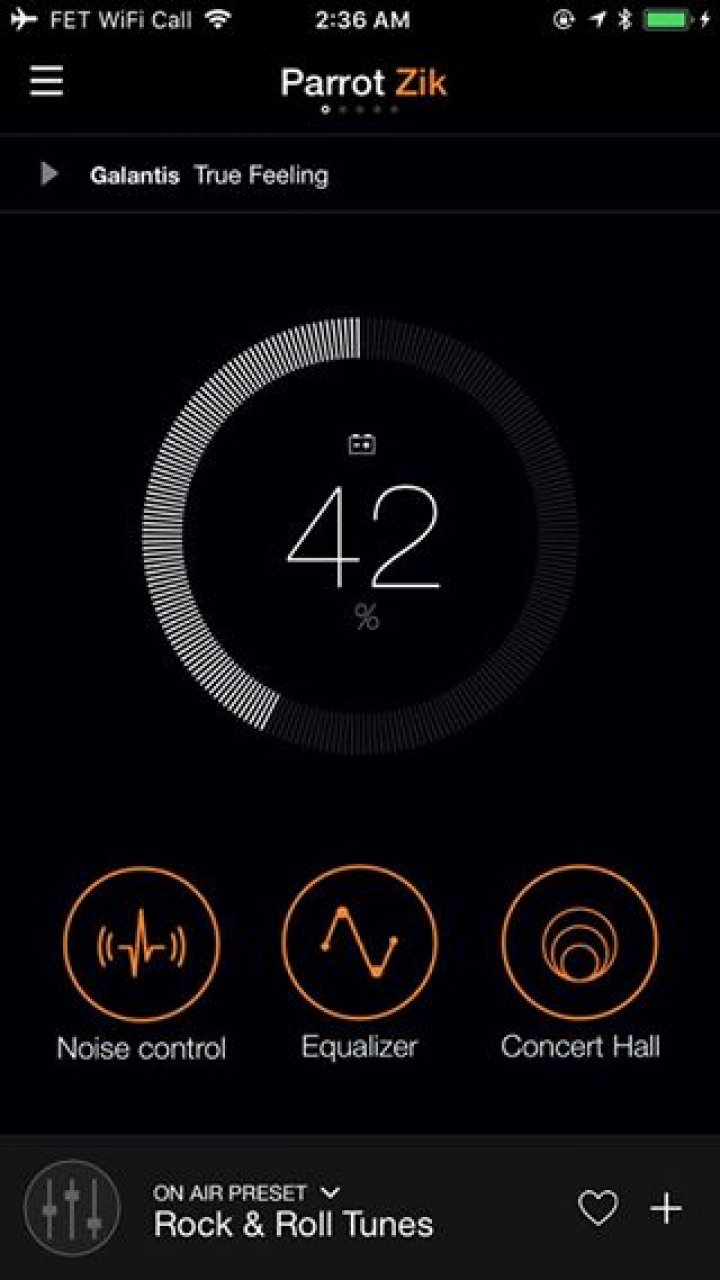Tap the page indicator dots
The width and height of the screenshot is (720, 1280).
click(x=360, y=110)
